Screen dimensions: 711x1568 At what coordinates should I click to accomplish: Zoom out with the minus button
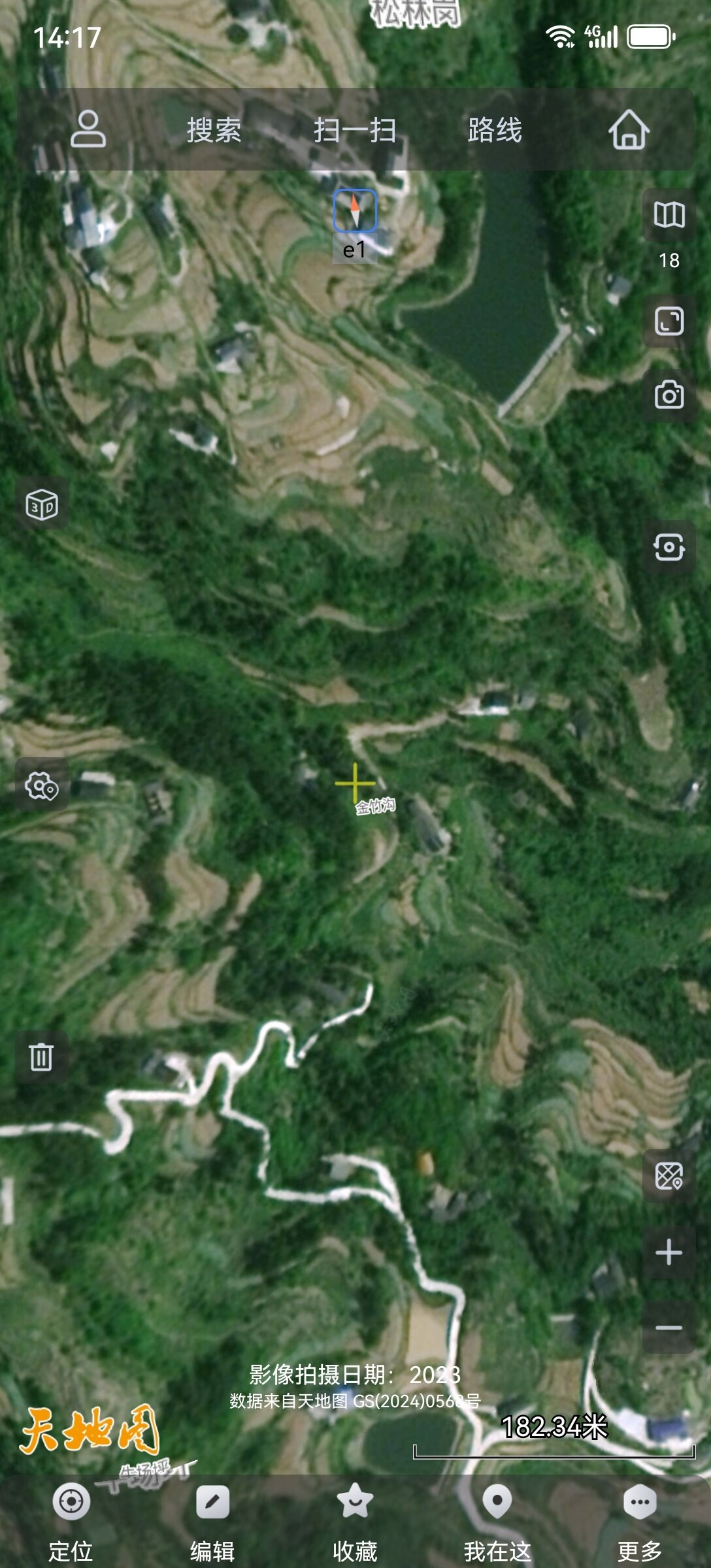click(669, 1328)
